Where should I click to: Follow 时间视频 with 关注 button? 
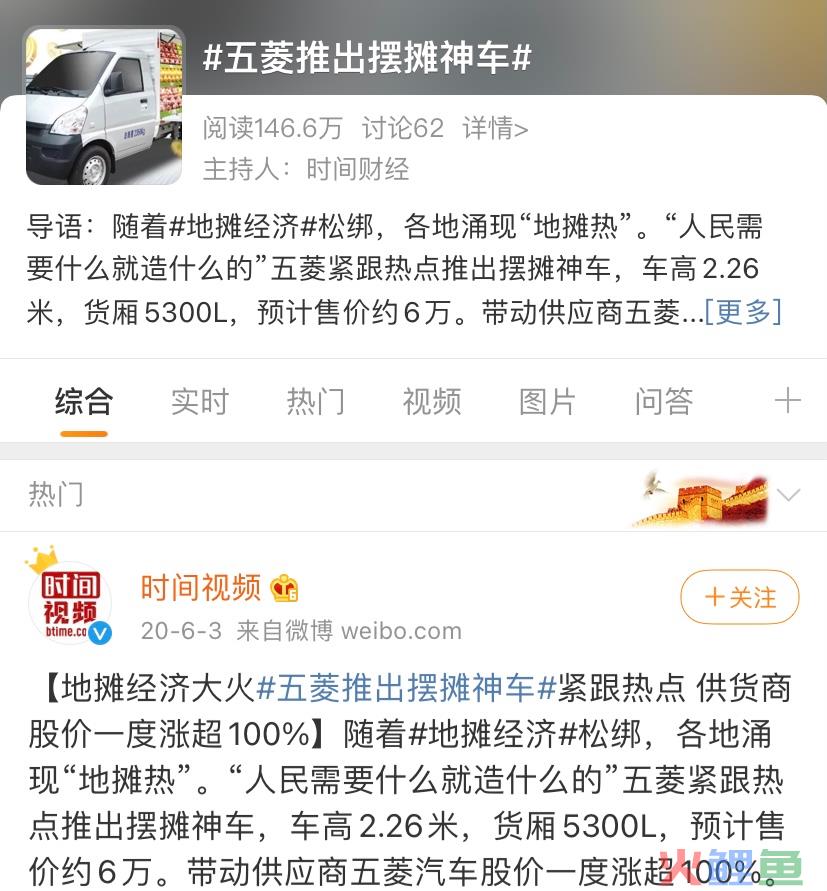tap(740, 597)
